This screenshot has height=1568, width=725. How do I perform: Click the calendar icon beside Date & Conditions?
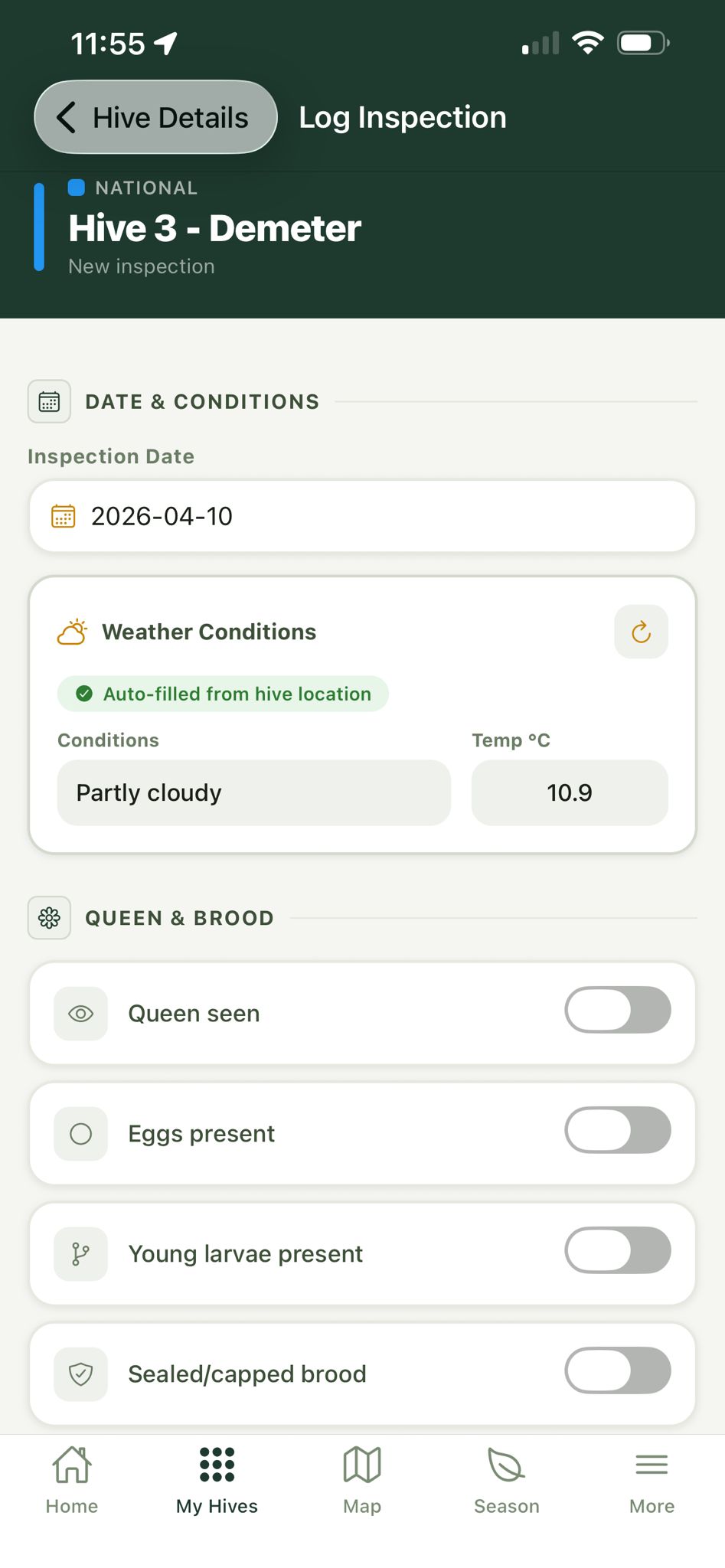tap(48, 400)
